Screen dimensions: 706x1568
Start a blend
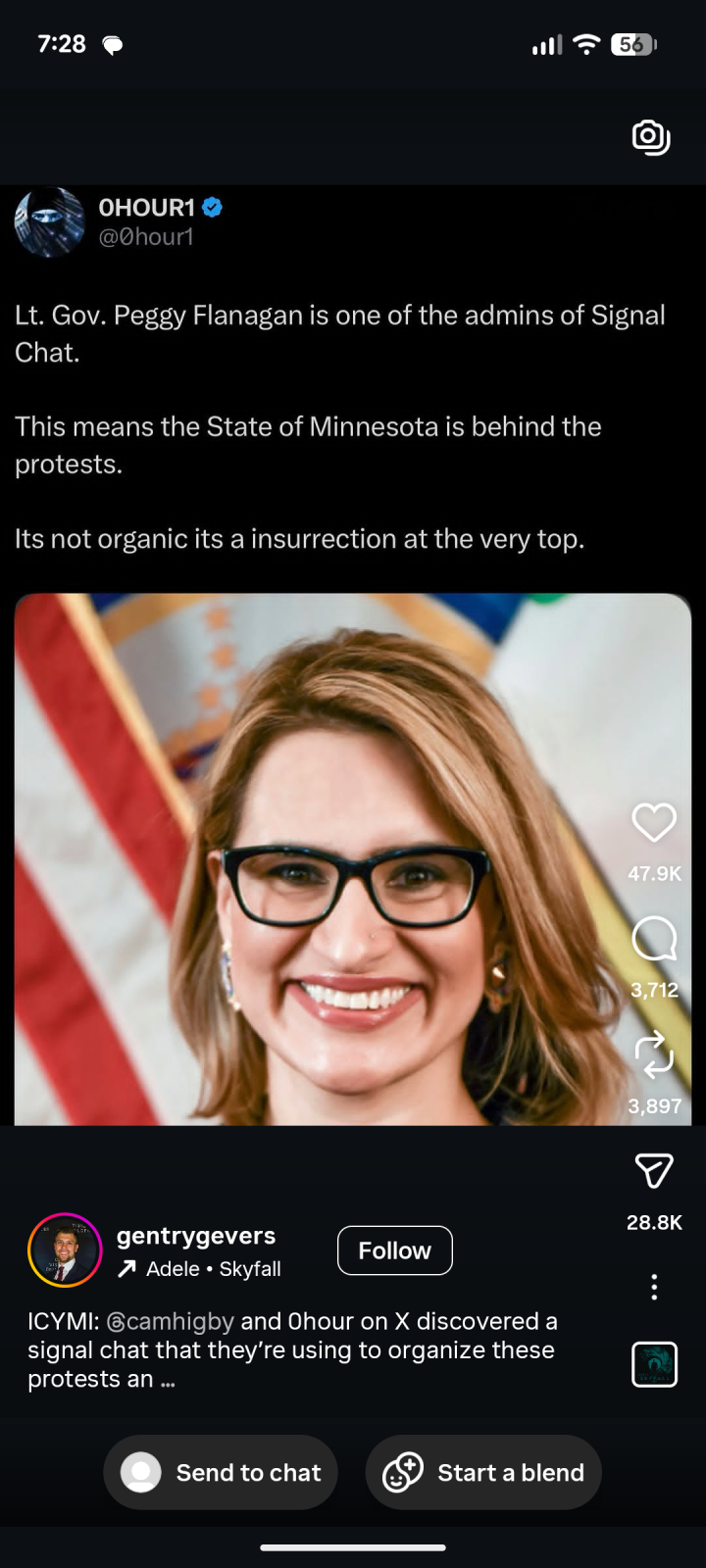coord(483,1472)
